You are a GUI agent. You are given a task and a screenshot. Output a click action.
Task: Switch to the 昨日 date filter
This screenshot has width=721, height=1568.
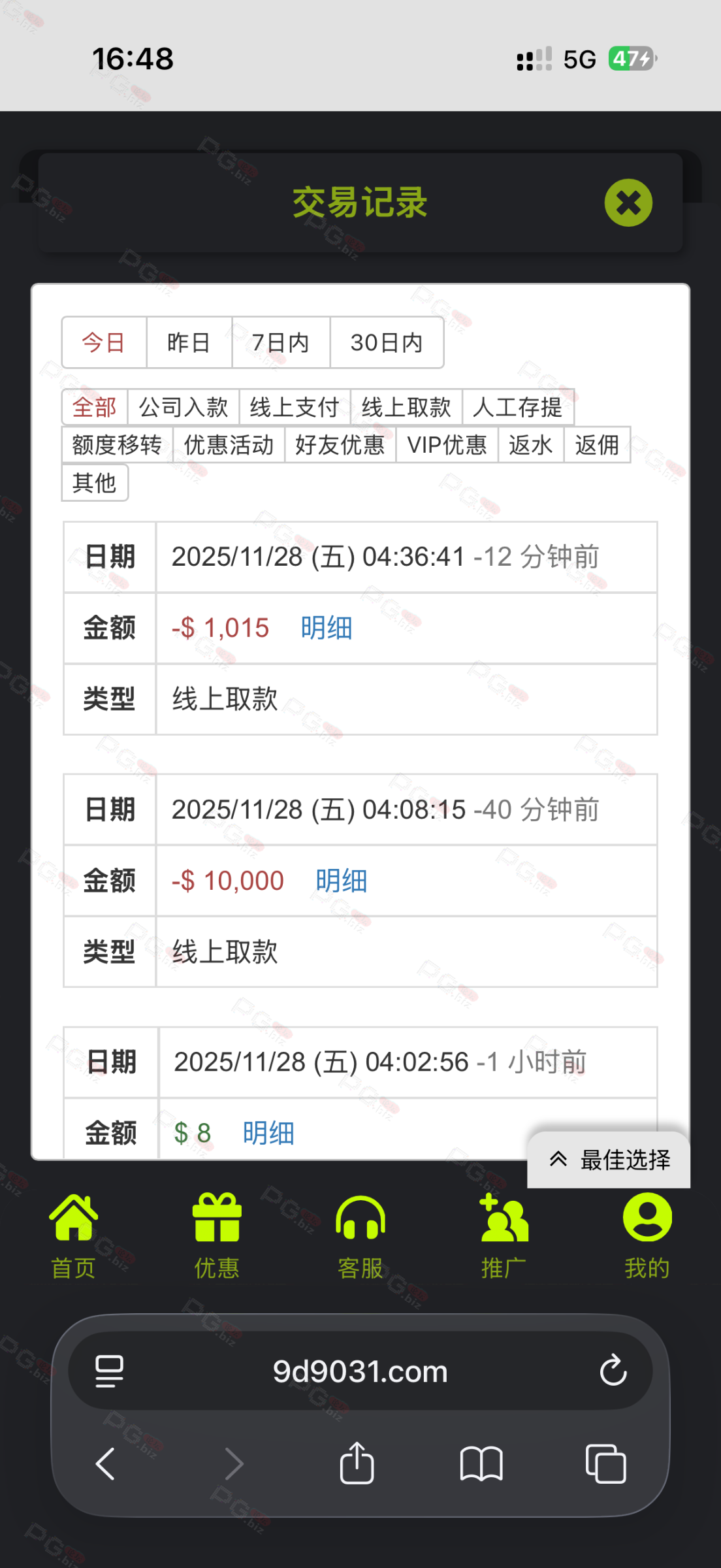click(189, 342)
